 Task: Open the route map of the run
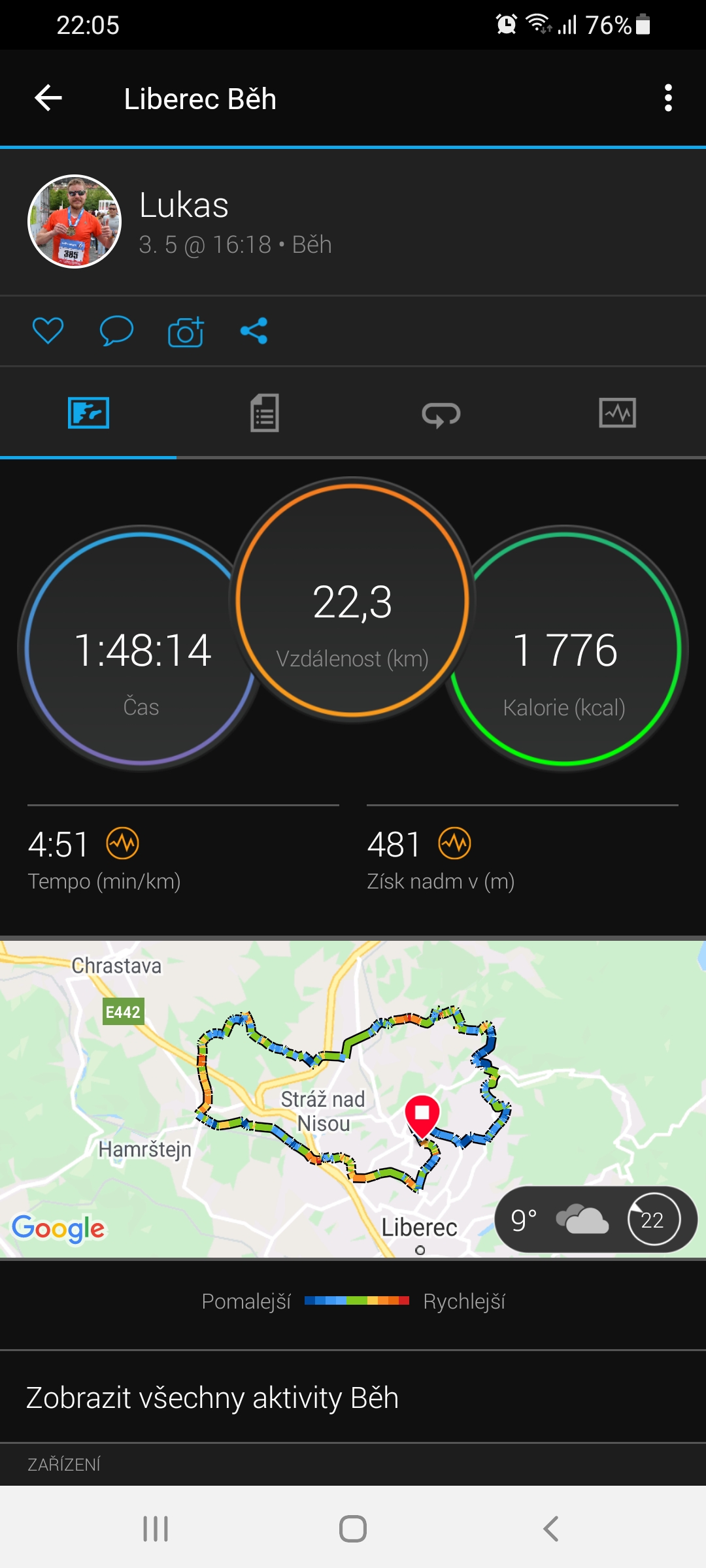[353, 1099]
